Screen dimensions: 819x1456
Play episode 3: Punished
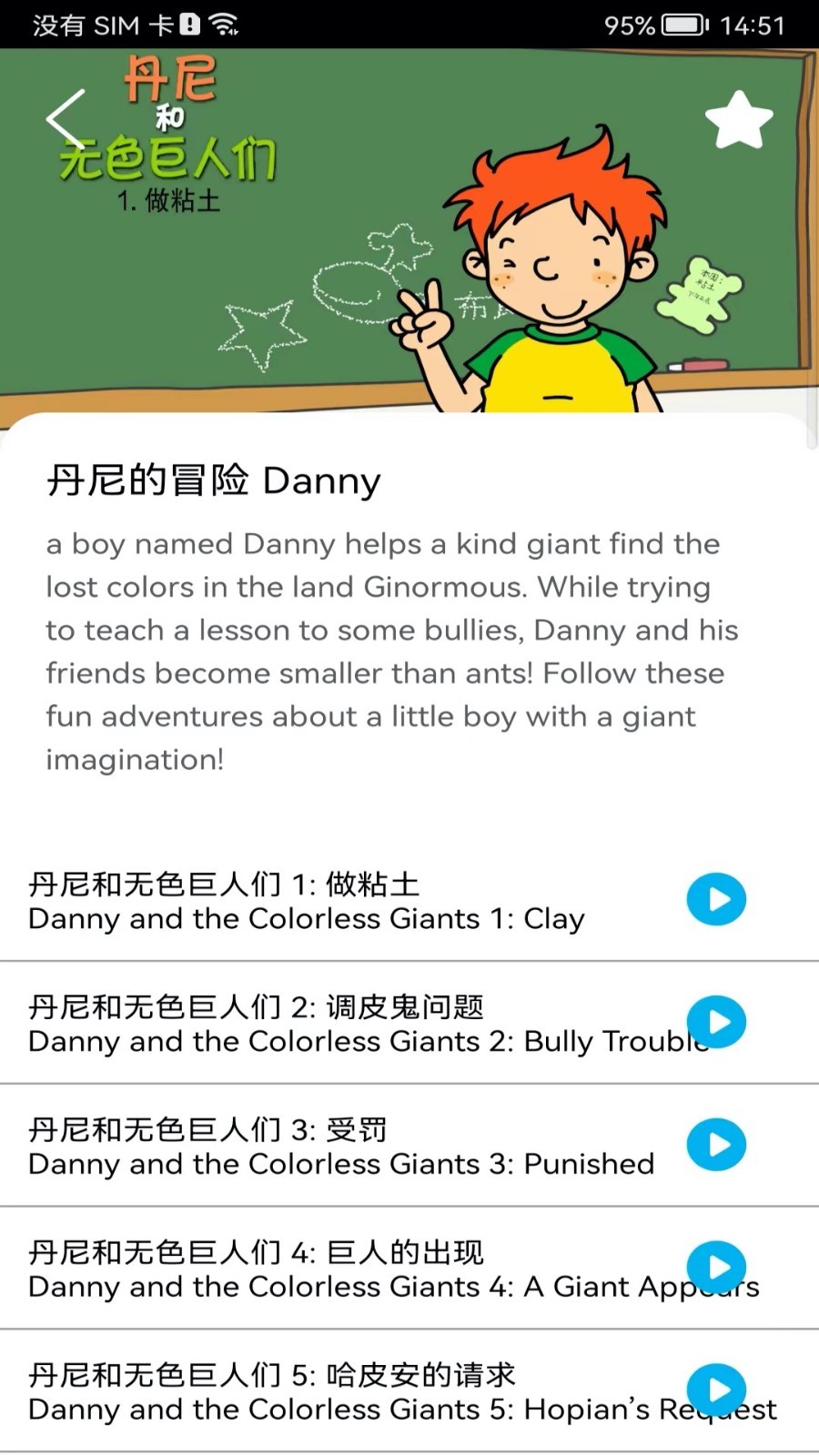tap(717, 1145)
